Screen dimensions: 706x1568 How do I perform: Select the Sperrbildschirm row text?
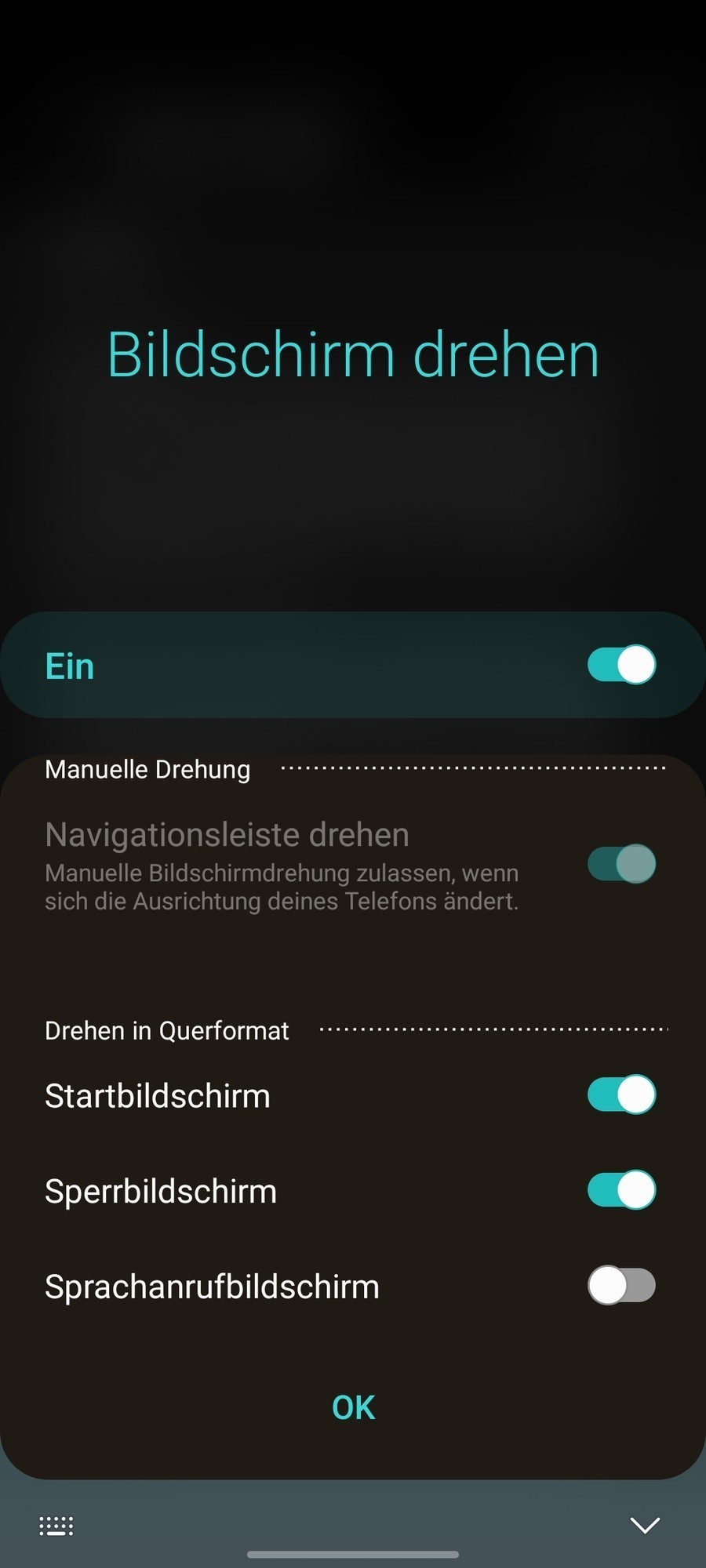[161, 1190]
